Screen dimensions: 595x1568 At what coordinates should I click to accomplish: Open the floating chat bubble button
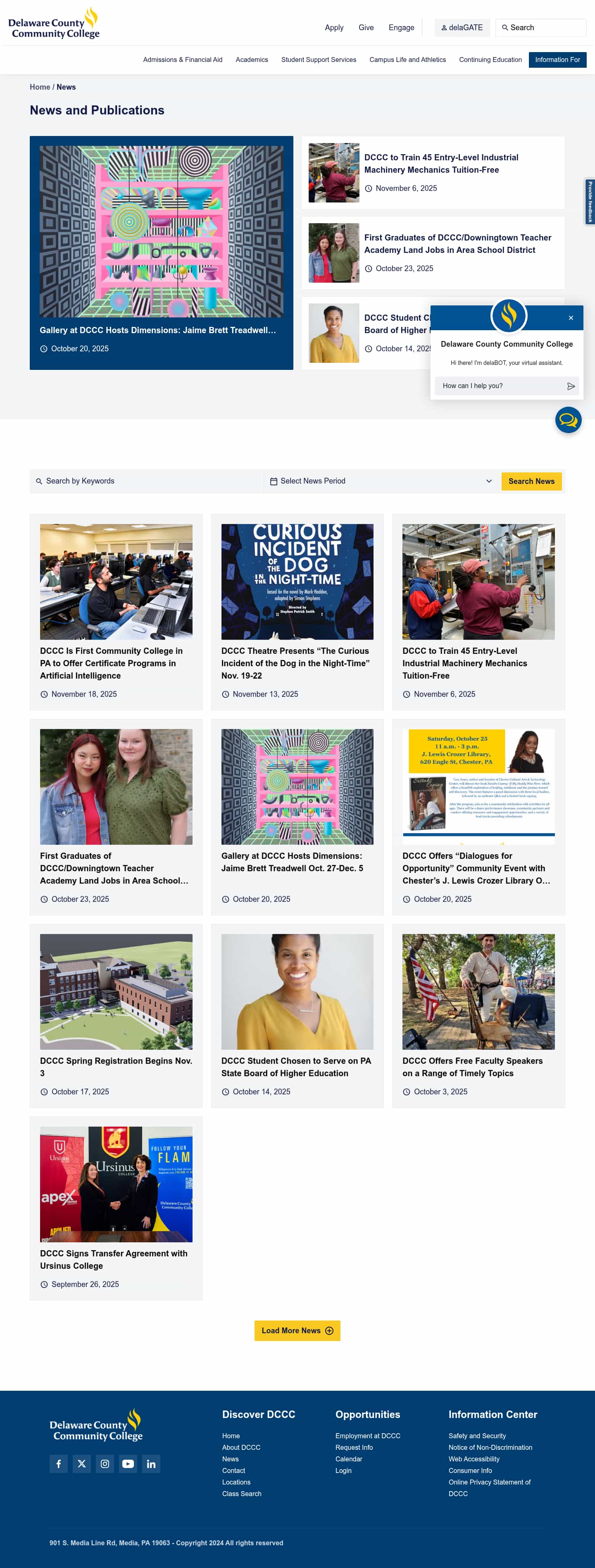pos(568,420)
